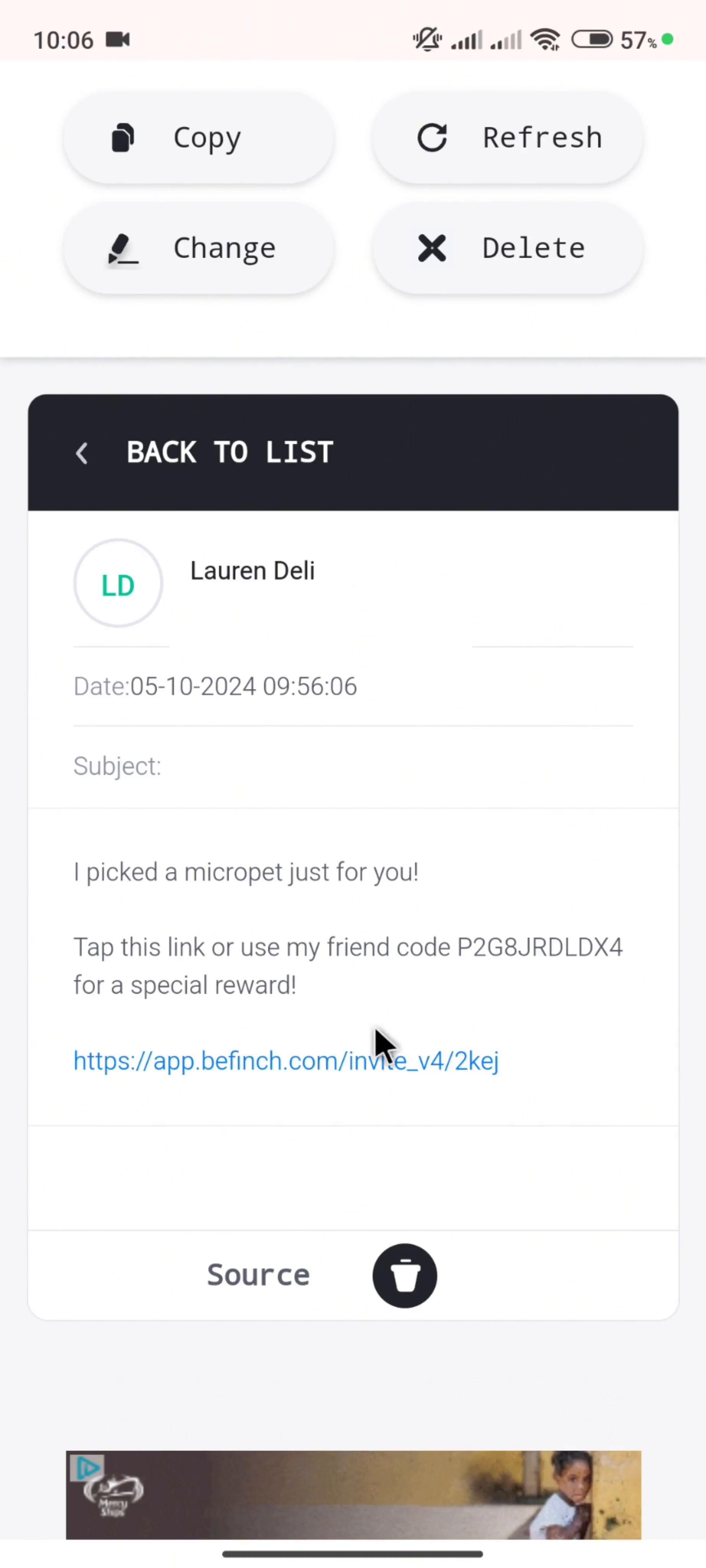The width and height of the screenshot is (706, 1568).
Task: Refresh the inbox
Action: [x=508, y=138]
